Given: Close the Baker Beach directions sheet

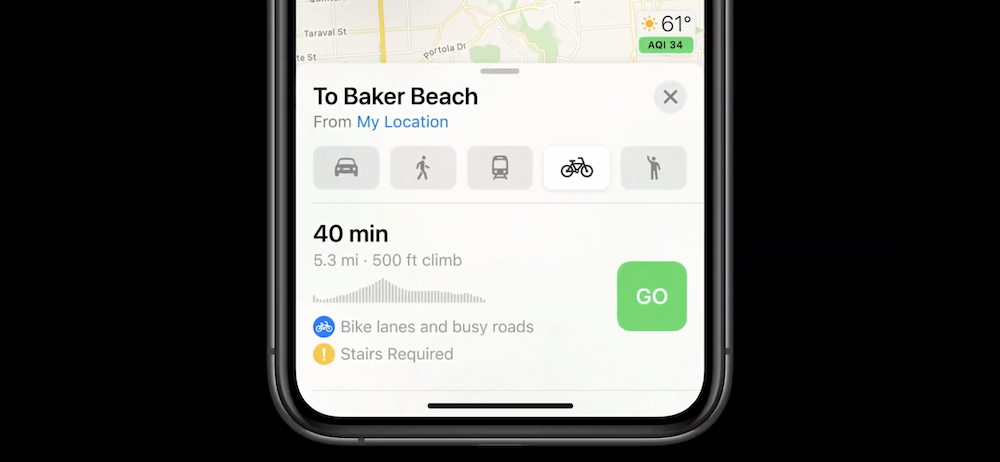Looking at the screenshot, I should (x=670, y=97).
